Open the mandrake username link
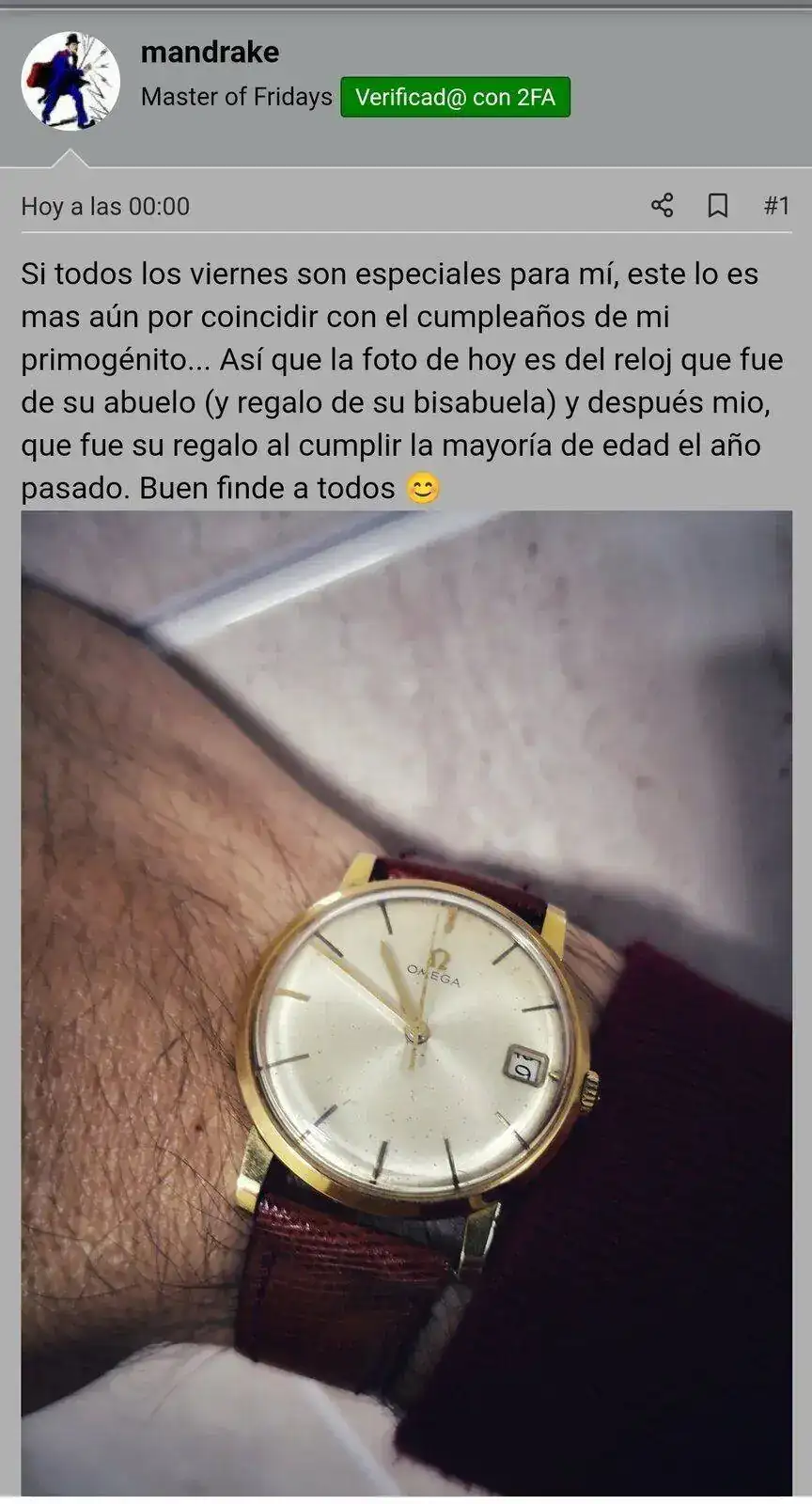This screenshot has width=812, height=1504. 210,52
